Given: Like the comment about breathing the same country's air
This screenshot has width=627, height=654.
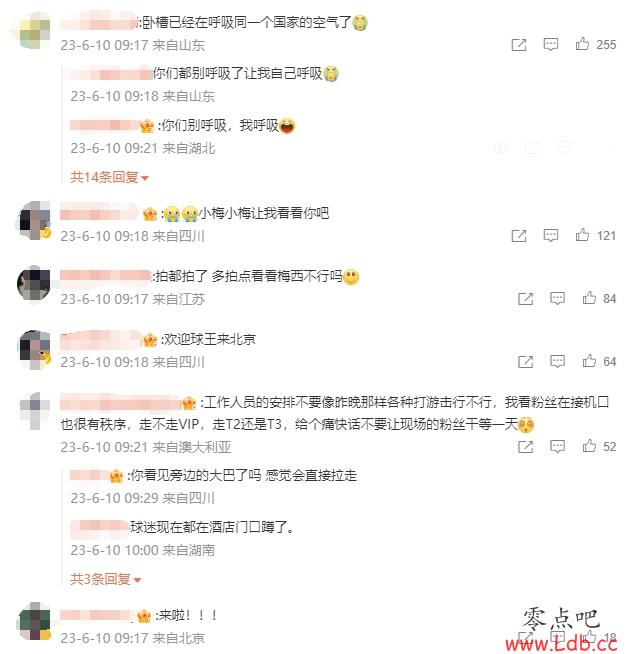Looking at the screenshot, I should point(582,45).
